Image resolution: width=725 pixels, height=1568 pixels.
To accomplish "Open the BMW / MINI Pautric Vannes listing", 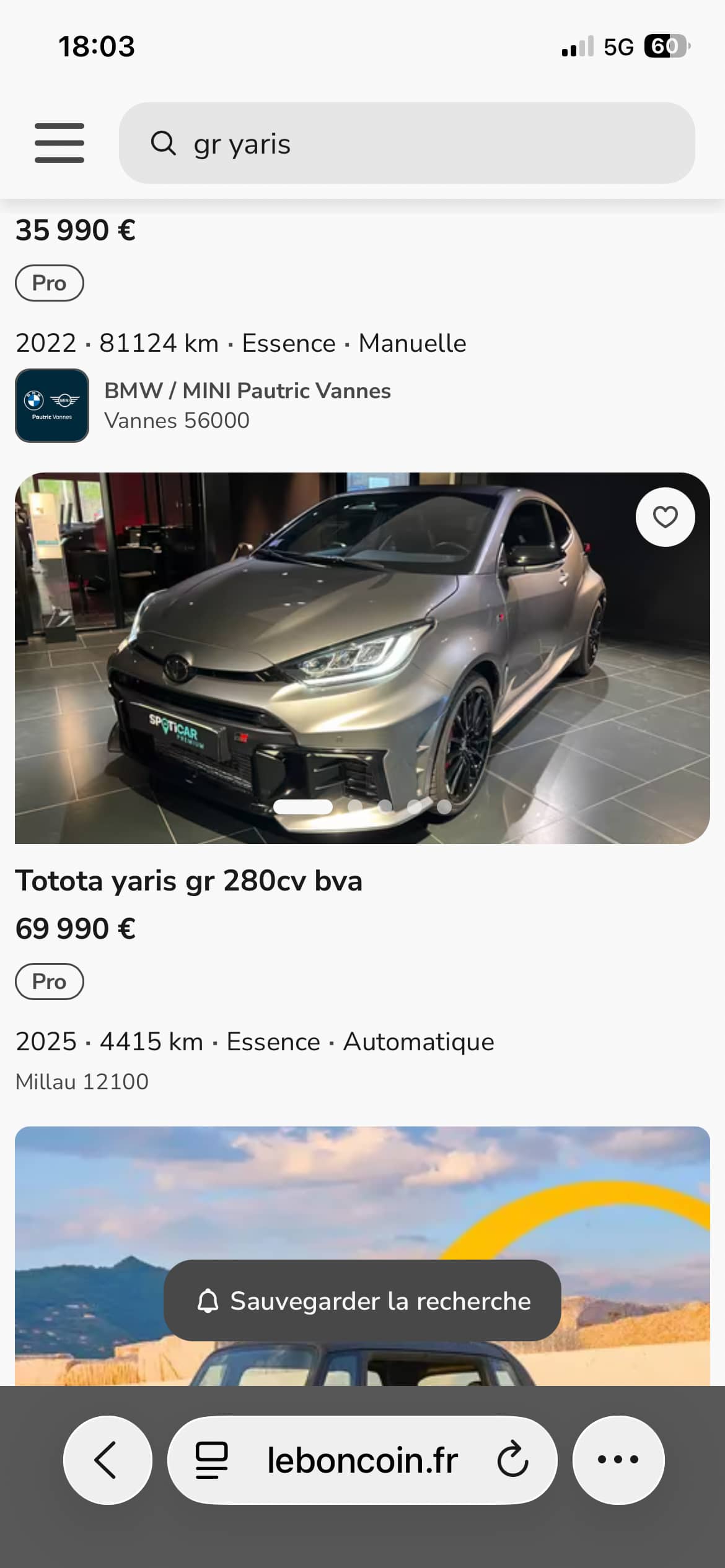I will point(247,391).
